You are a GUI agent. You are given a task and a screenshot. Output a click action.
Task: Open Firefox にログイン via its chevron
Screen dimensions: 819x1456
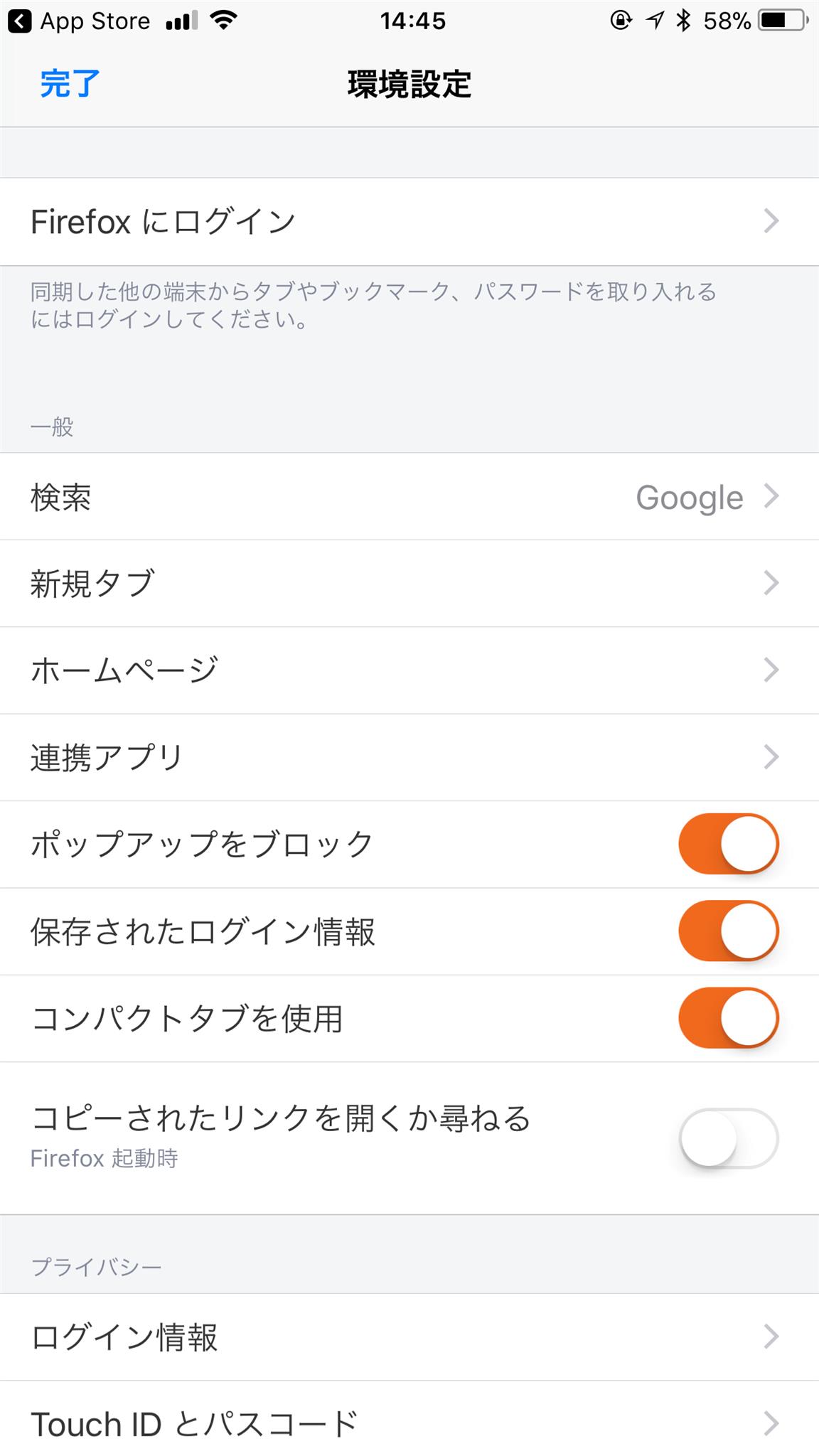pyautogui.click(x=772, y=221)
